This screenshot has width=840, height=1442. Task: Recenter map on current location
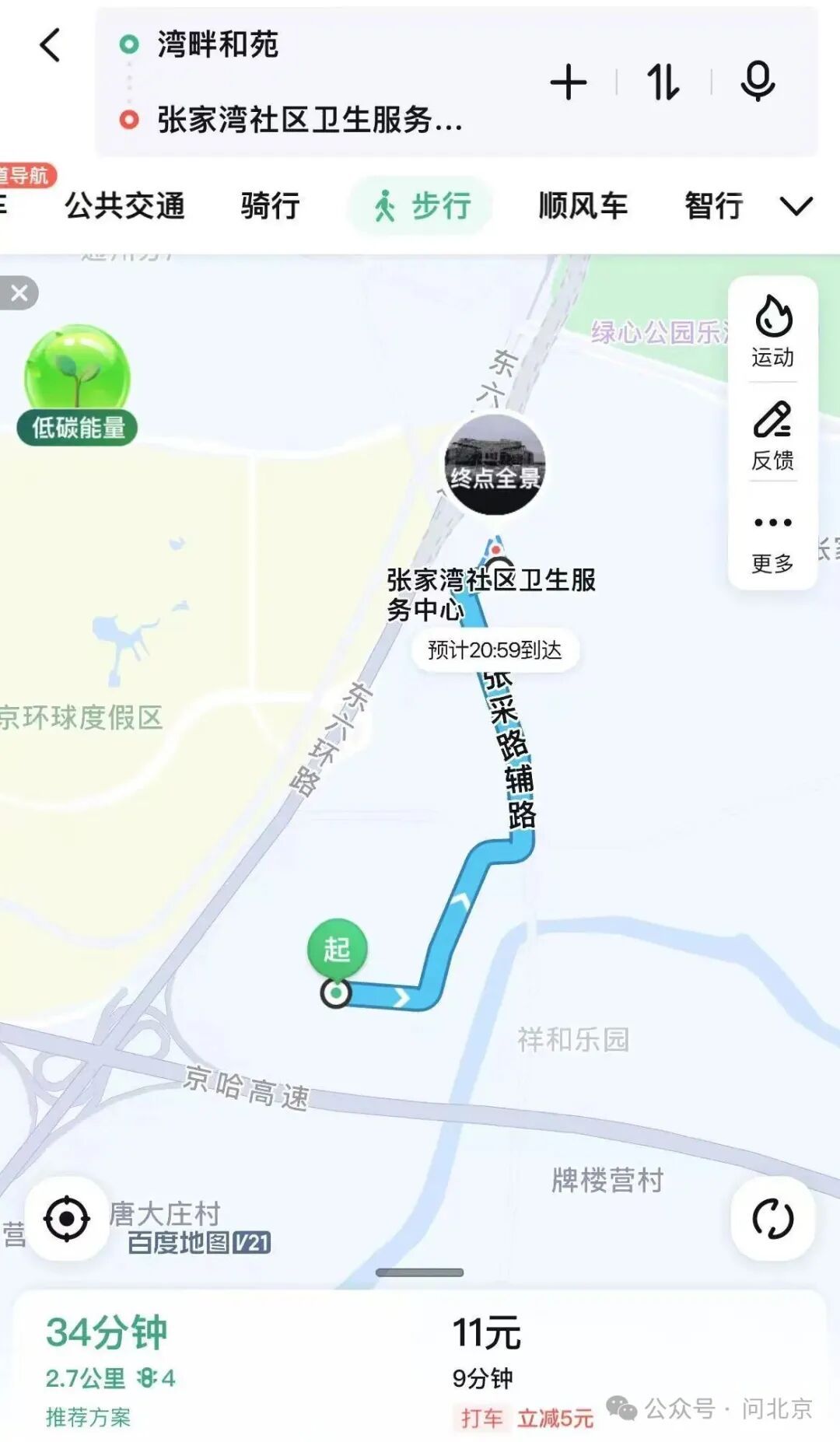click(67, 1219)
